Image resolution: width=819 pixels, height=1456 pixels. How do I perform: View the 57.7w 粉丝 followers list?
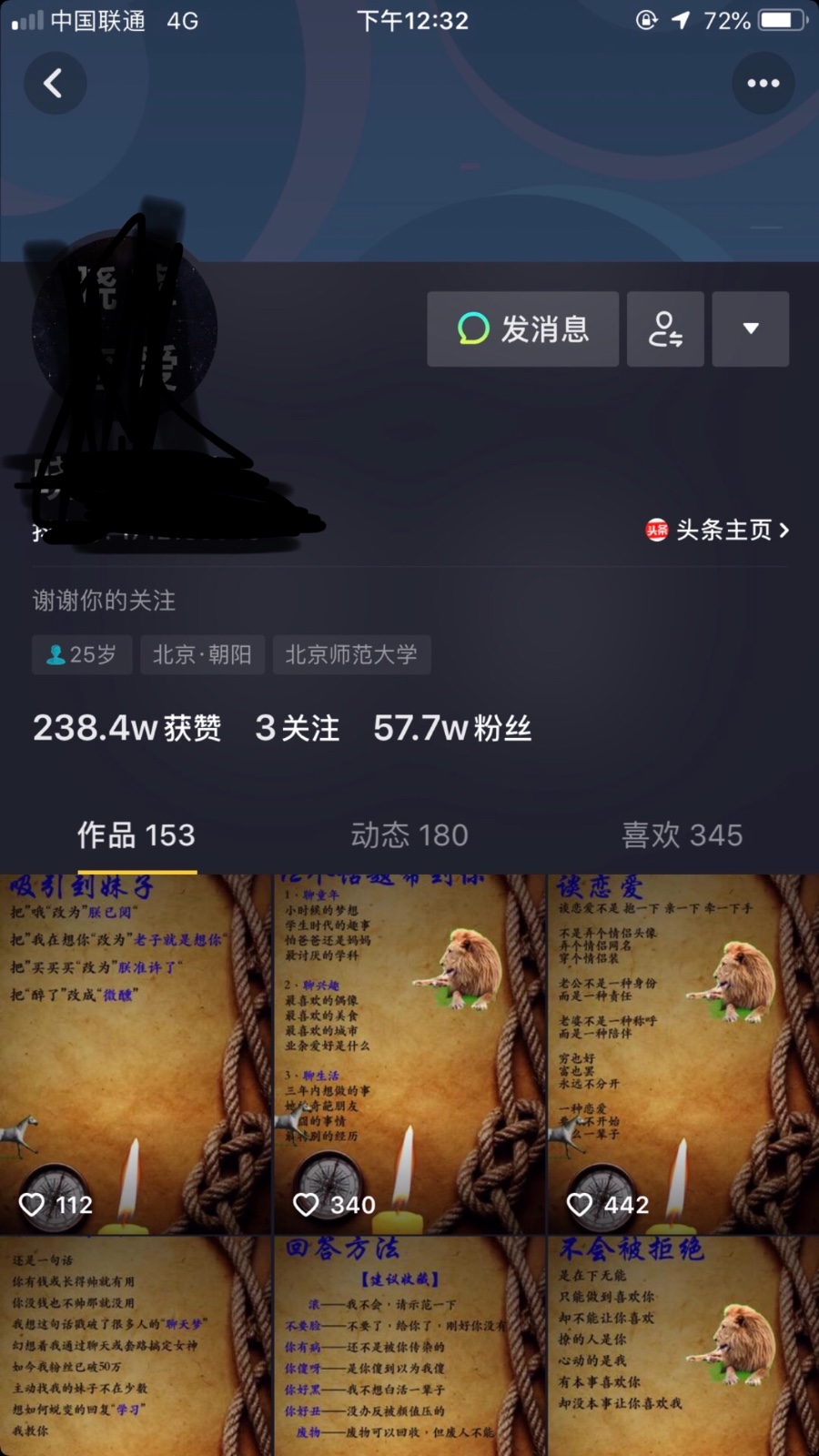[x=452, y=728]
